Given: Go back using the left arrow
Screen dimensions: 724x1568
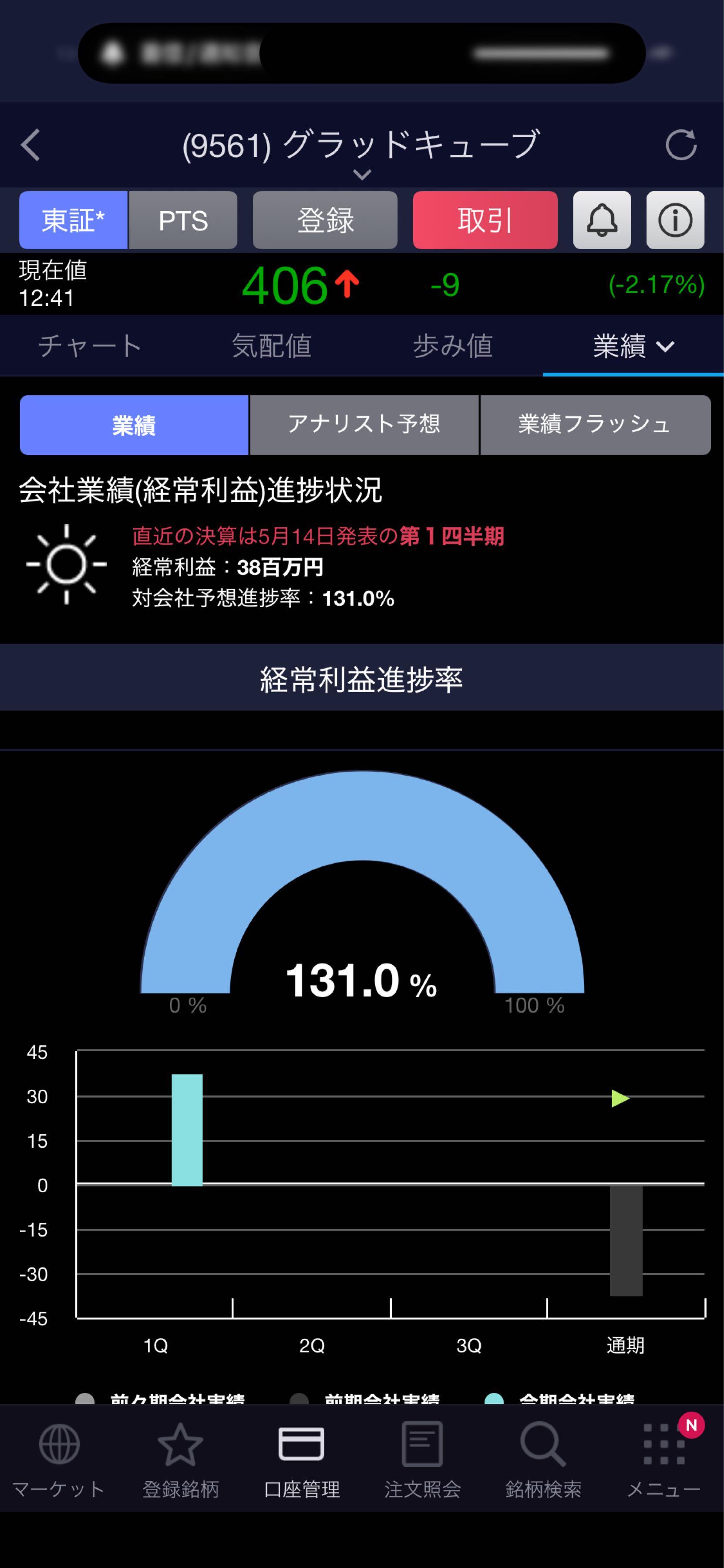Looking at the screenshot, I should point(30,145).
